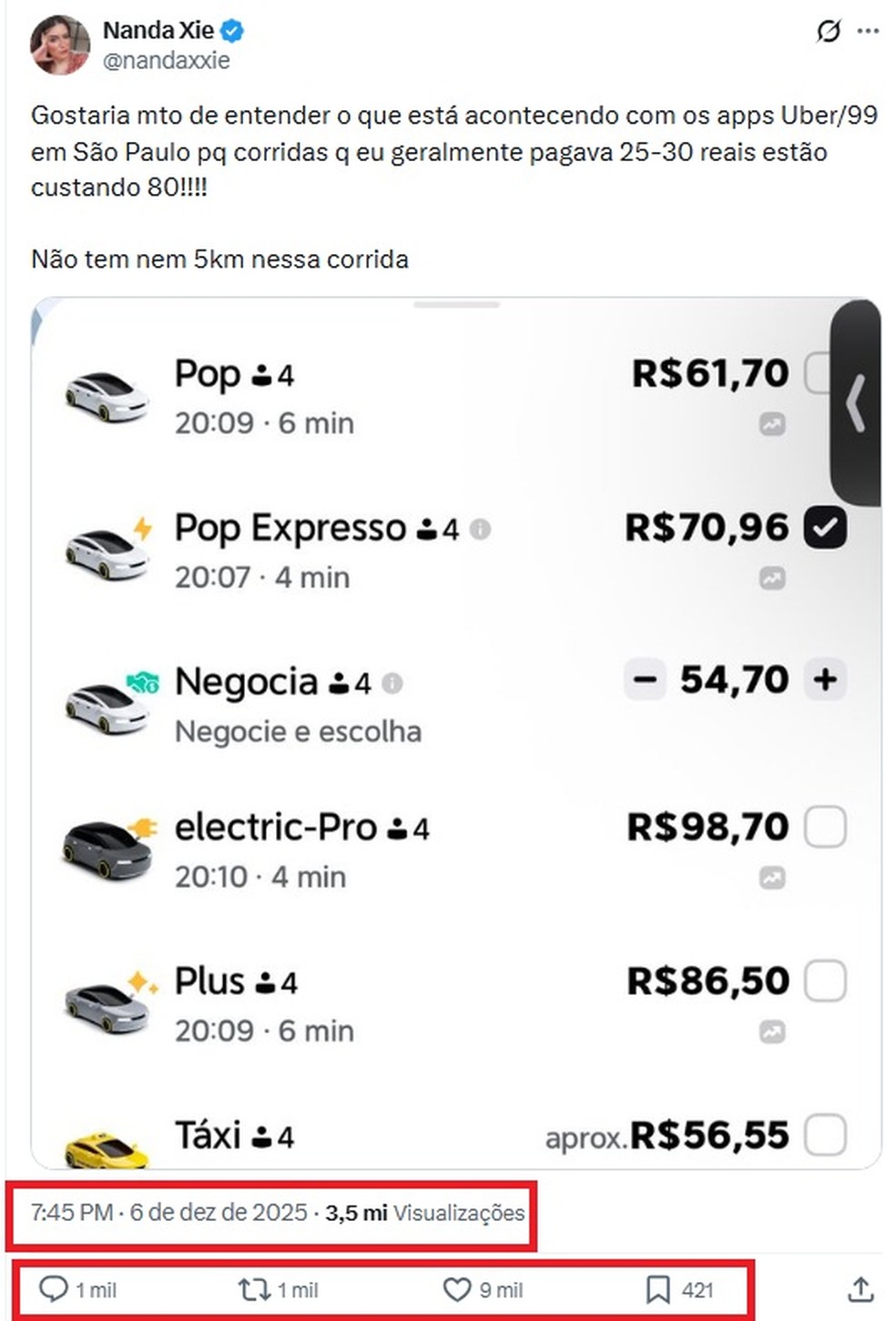The width and height of the screenshot is (896, 1321).
Task: Bookmark the tweet with the bookmark icon
Action: (x=660, y=1290)
